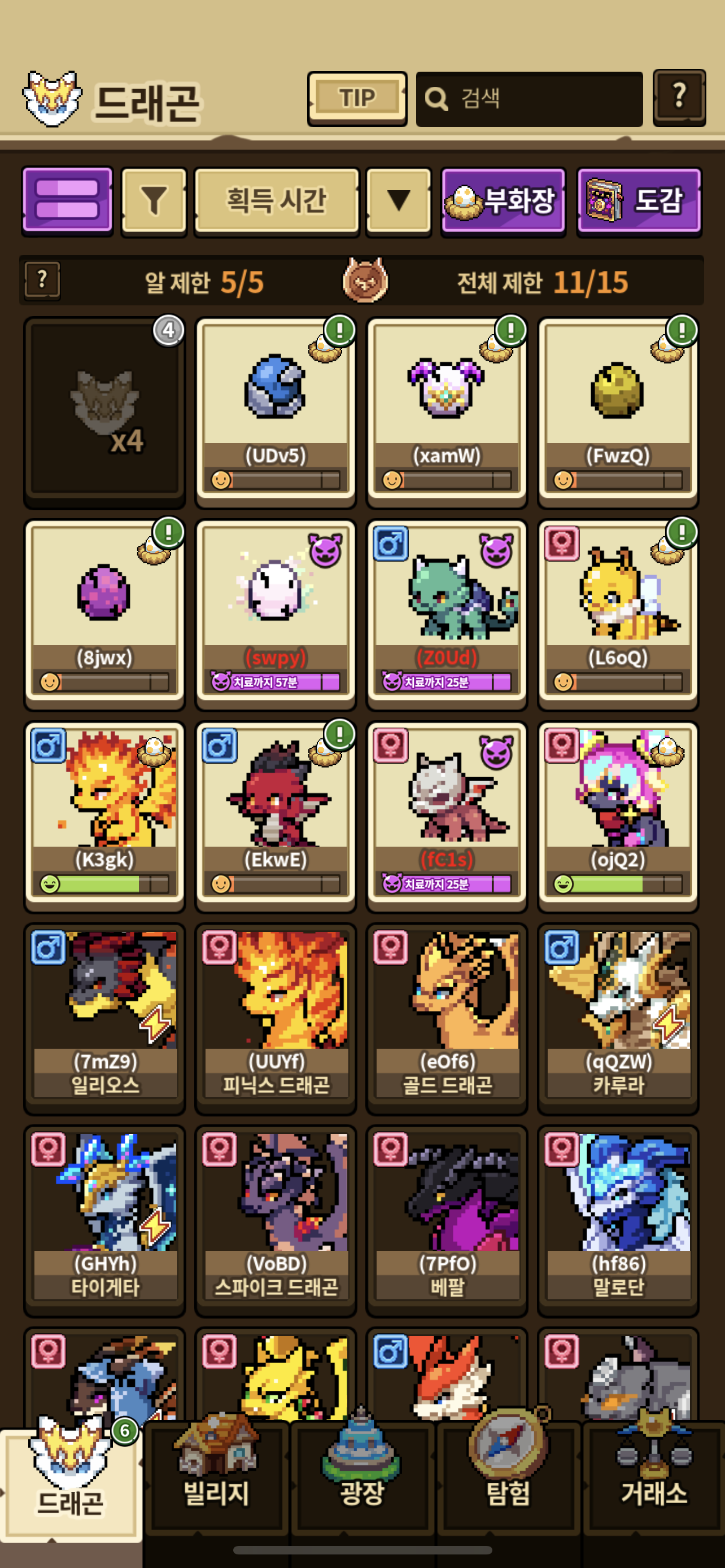The width and height of the screenshot is (725, 1568).
Task: Open the TIP button
Action: click(x=357, y=99)
